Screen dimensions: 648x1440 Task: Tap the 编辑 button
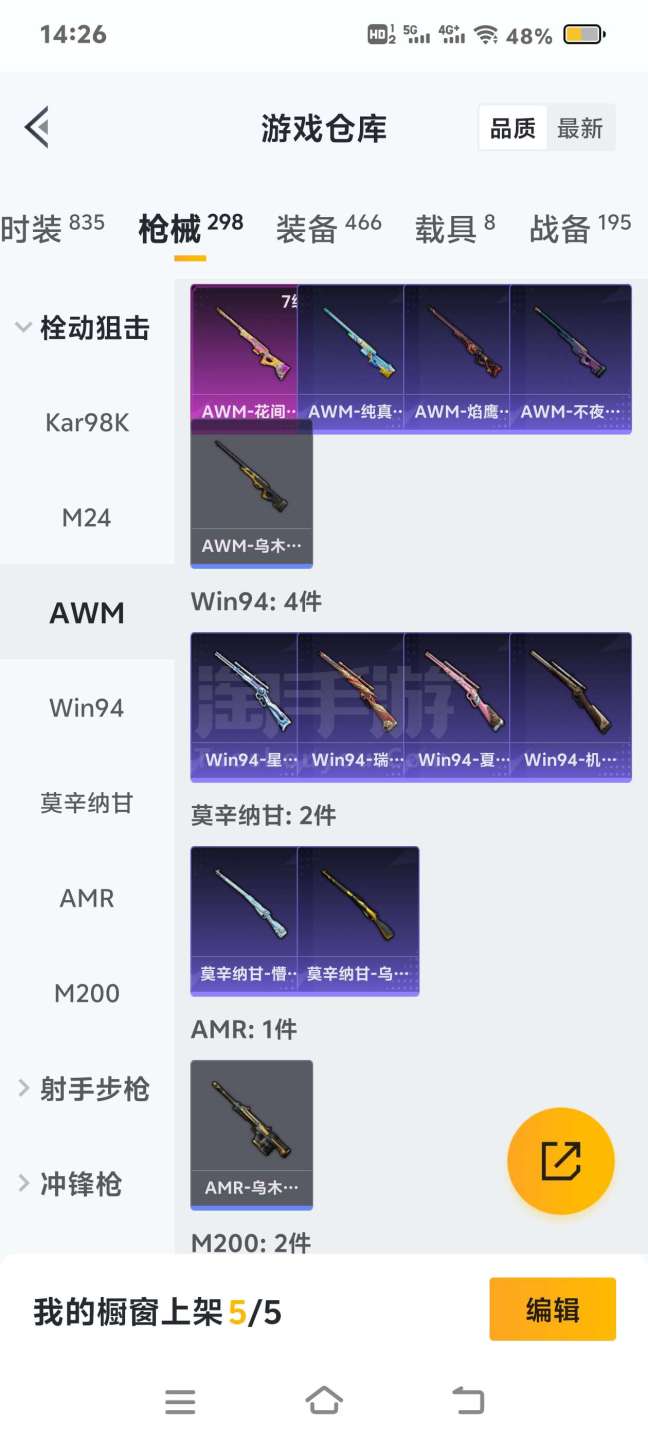pyautogui.click(x=552, y=1309)
